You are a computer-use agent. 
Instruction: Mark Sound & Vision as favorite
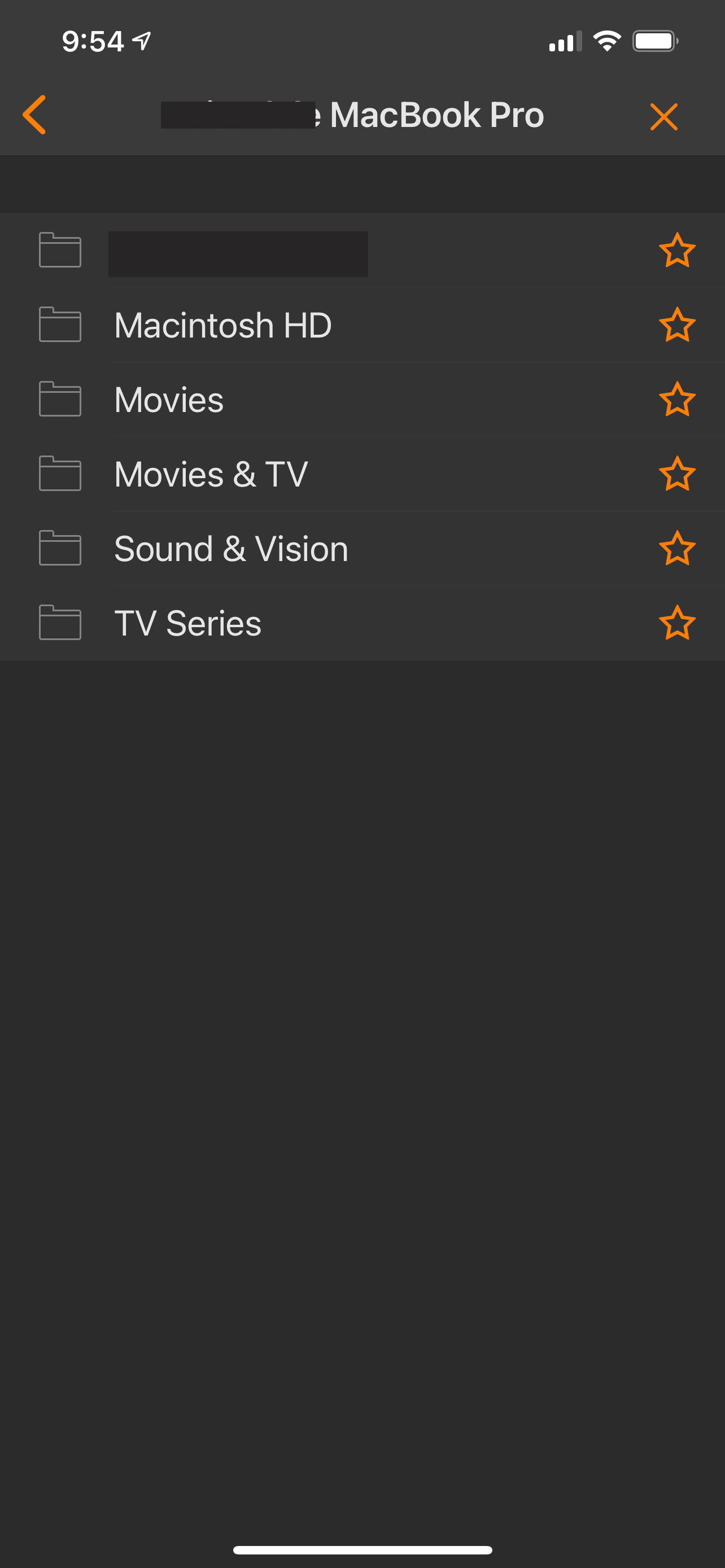pos(677,549)
